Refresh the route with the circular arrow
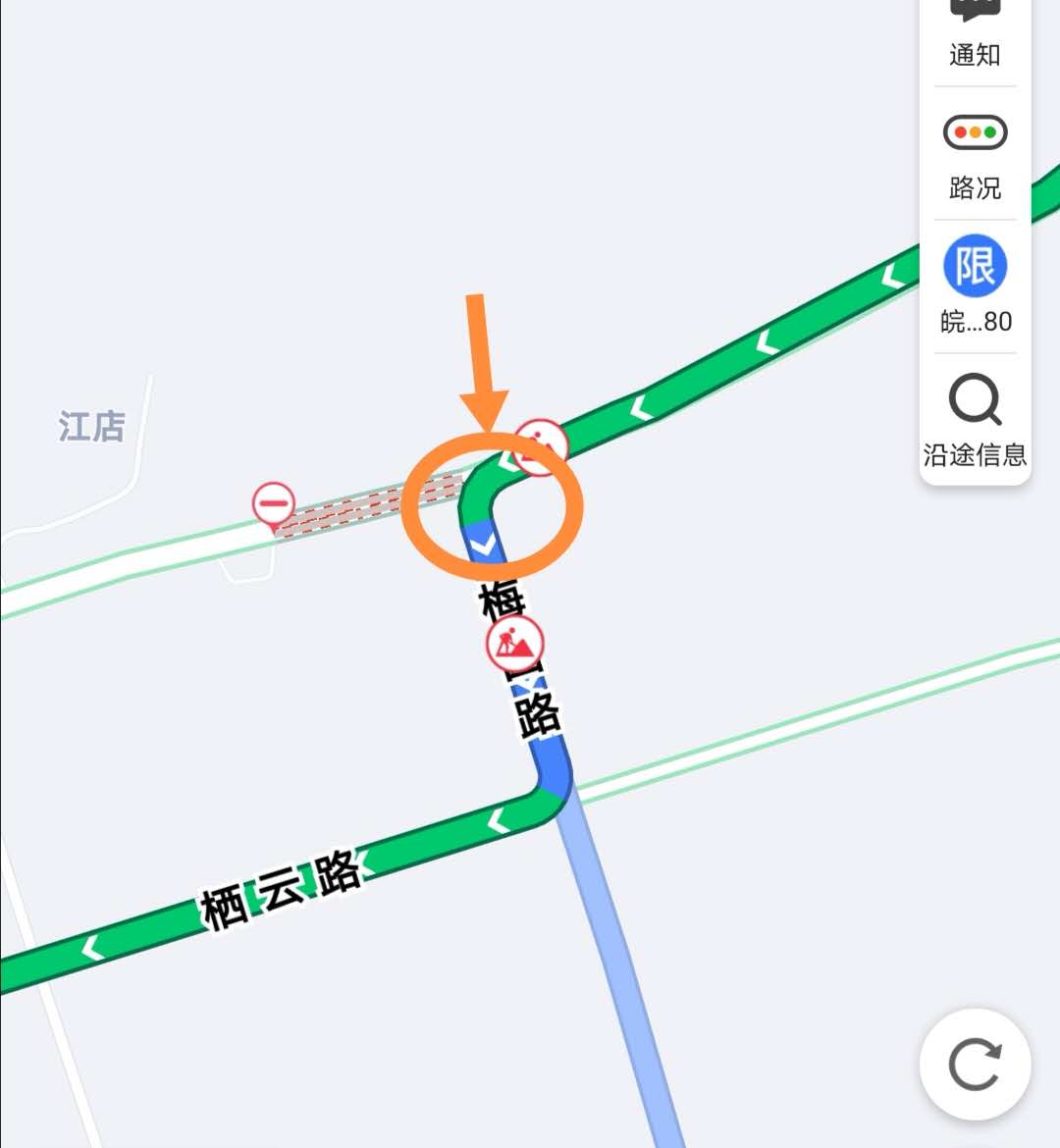The height and width of the screenshot is (1148, 1060). point(975,1065)
